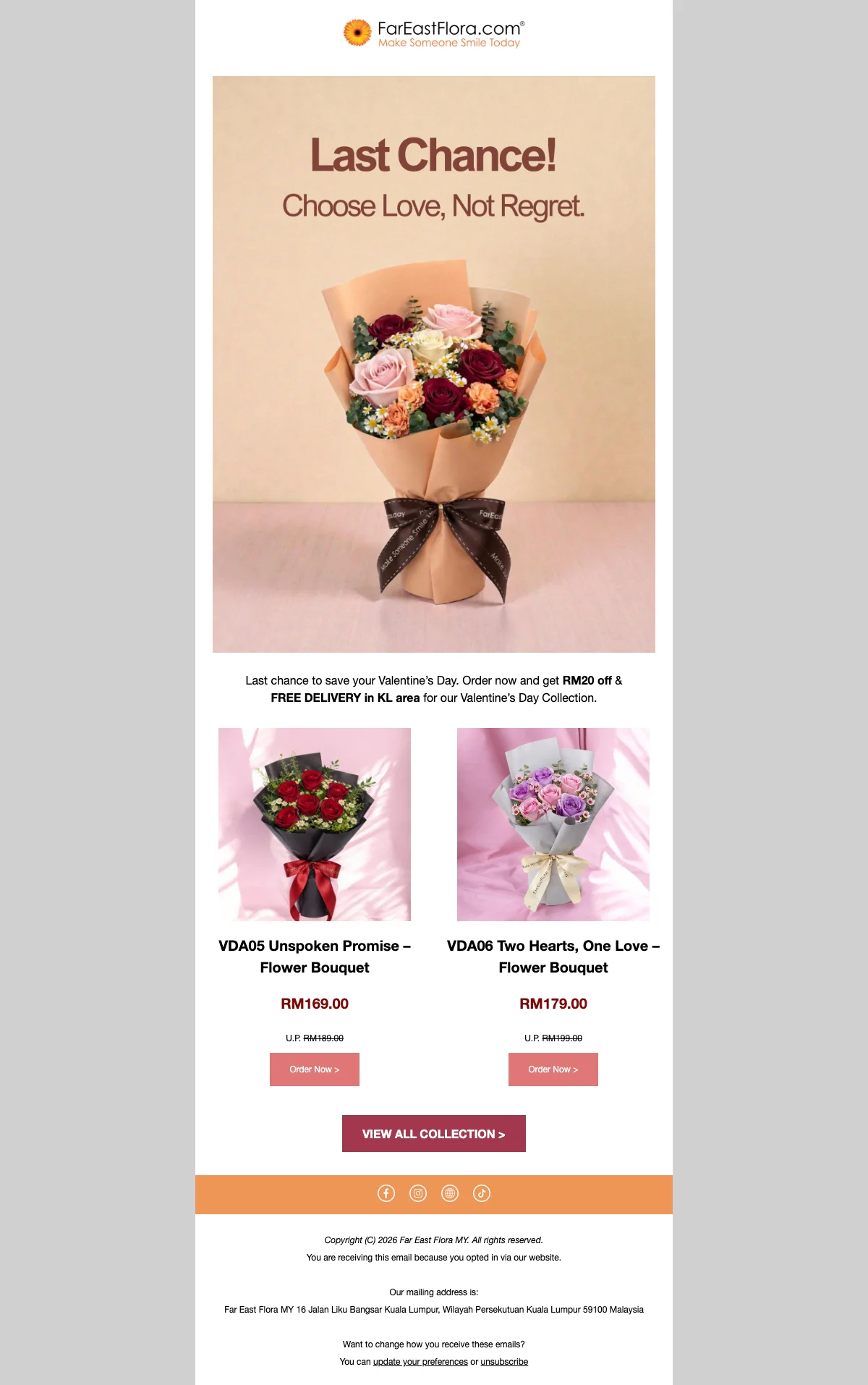Open the TikTok social icon
This screenshot has width=868, height=1385.
click(482, 1193)
